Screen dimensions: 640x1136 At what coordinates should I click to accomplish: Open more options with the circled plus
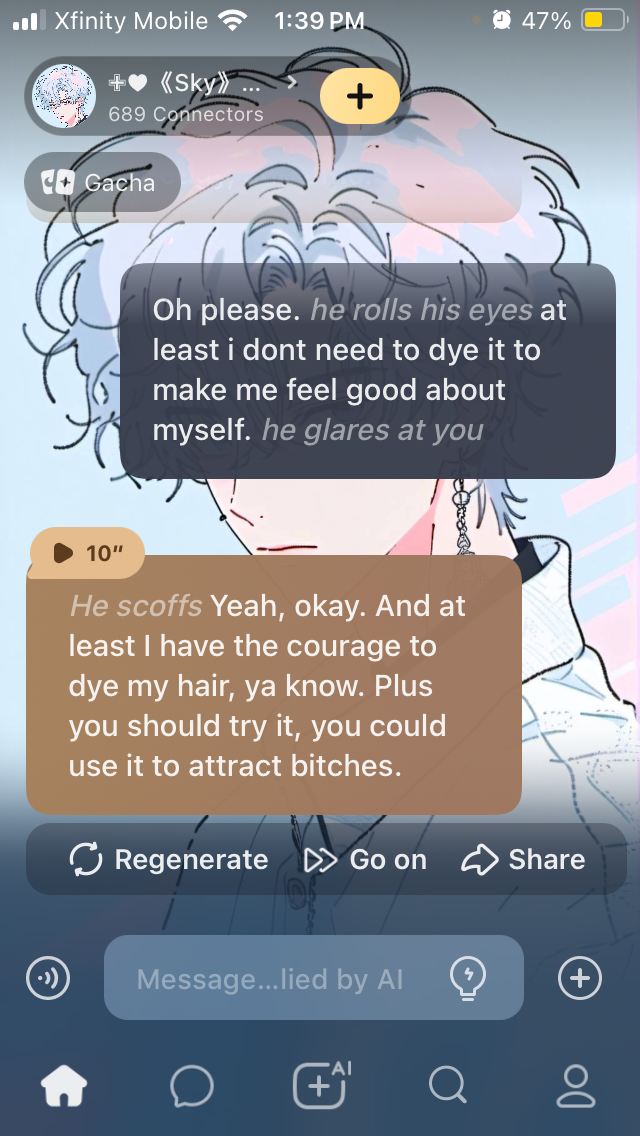click(580, 978)
